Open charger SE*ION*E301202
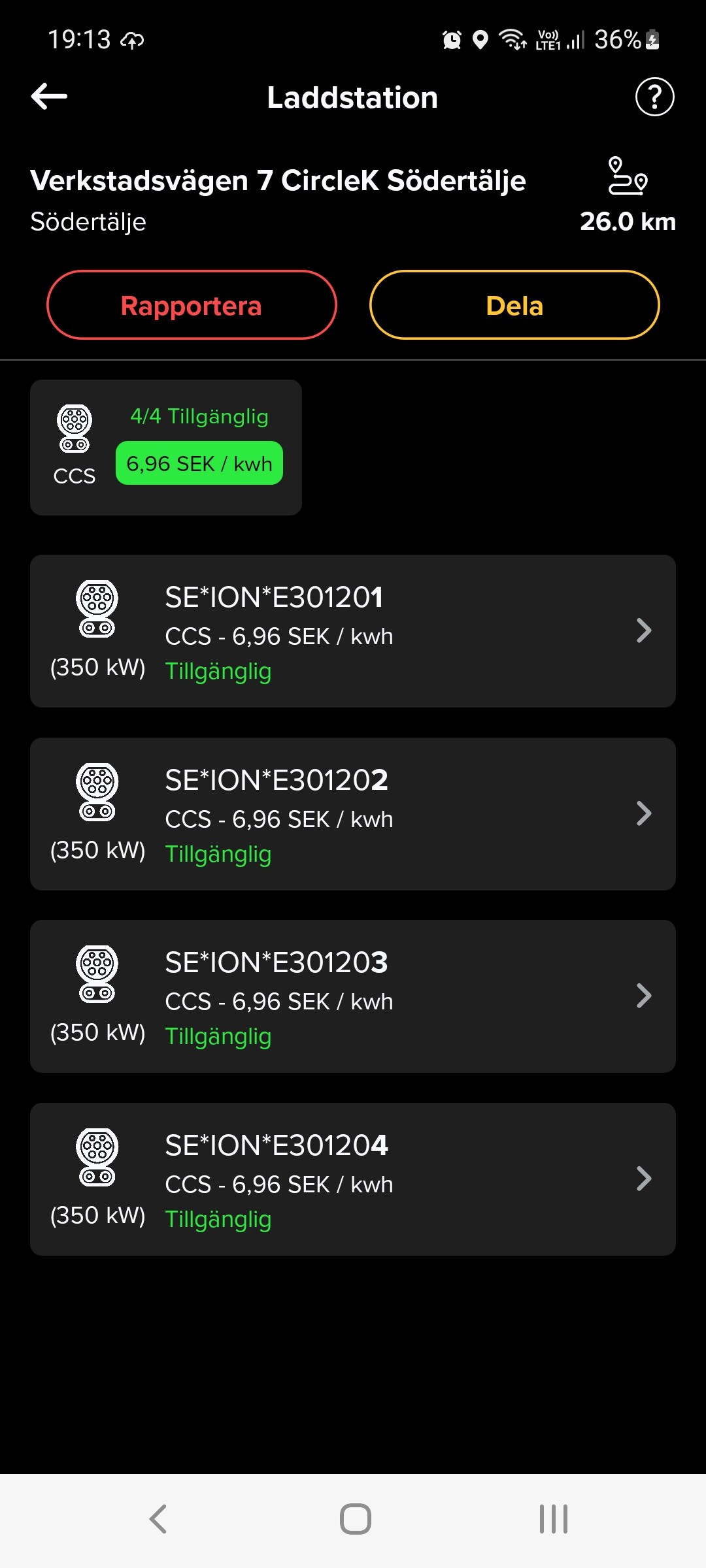The width and height of the screenshot is (706, 1568). pos(353,814)
